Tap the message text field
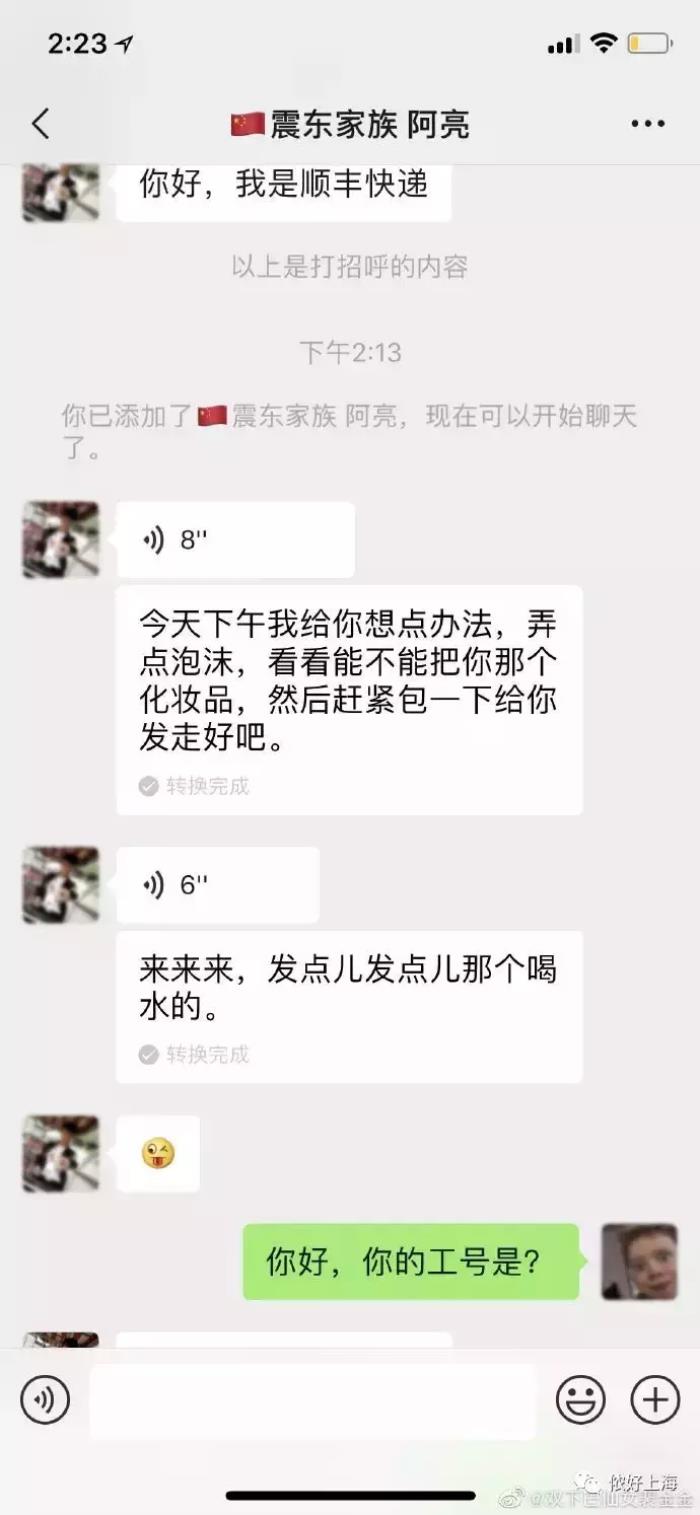 pyautogui.click(x=312, y=1400)
